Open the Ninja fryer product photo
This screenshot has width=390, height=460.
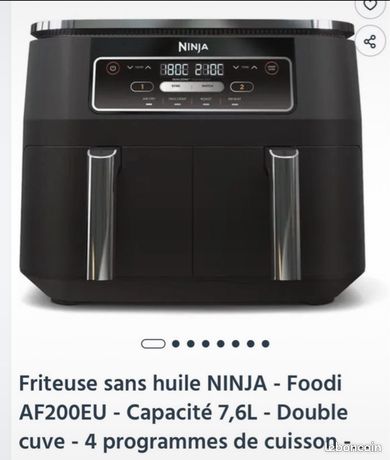click(192, 163)
